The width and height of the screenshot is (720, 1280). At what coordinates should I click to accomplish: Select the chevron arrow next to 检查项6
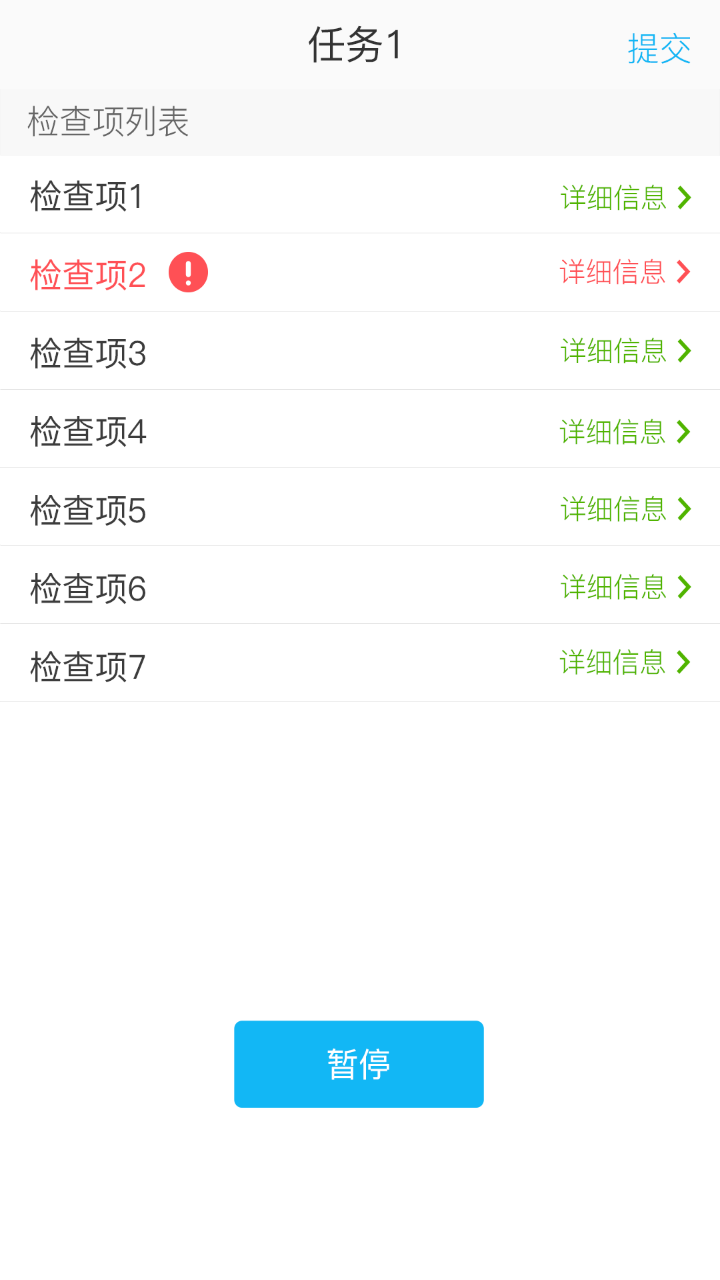tap(684, 586)
